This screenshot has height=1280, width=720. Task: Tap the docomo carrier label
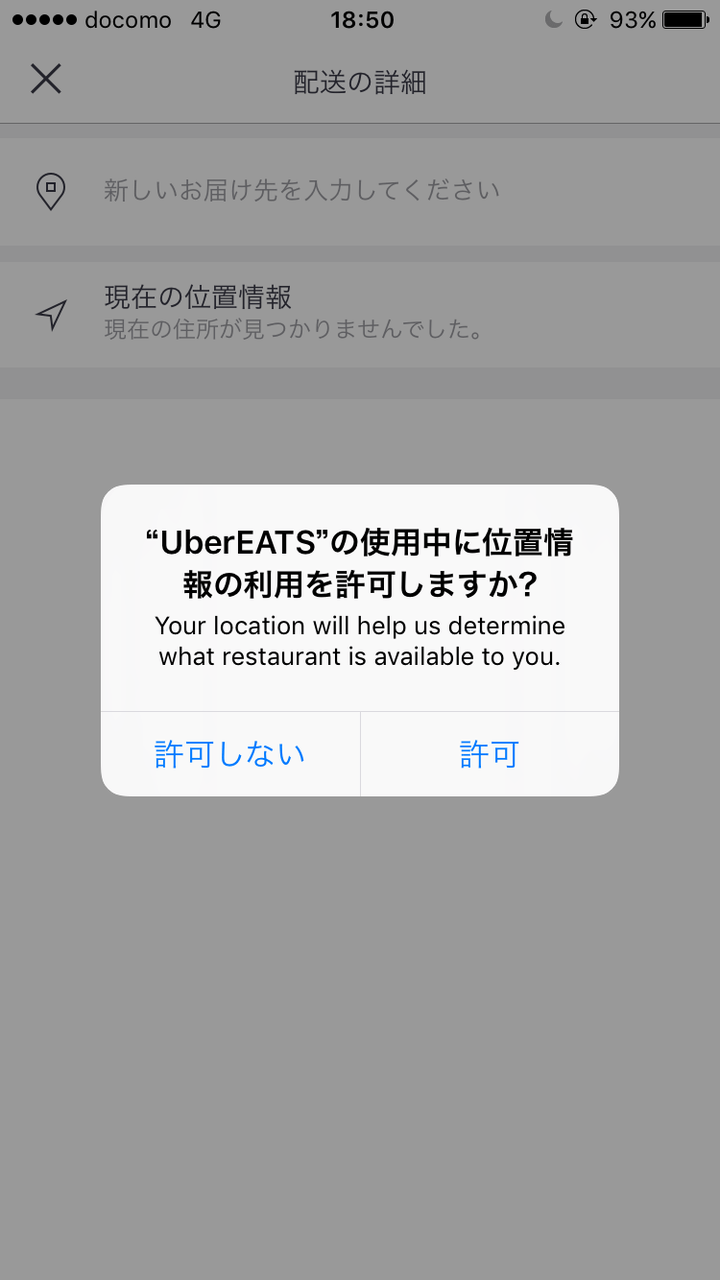130,18
